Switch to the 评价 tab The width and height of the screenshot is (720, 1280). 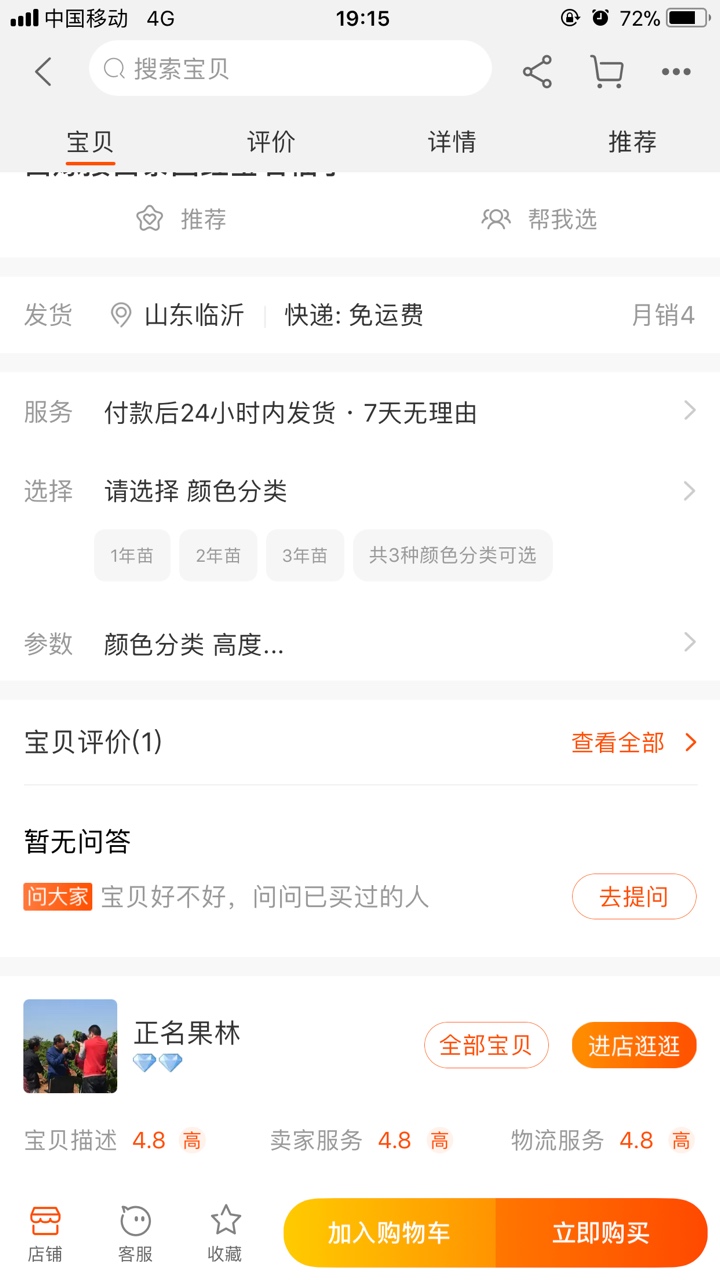coord(271,142)
